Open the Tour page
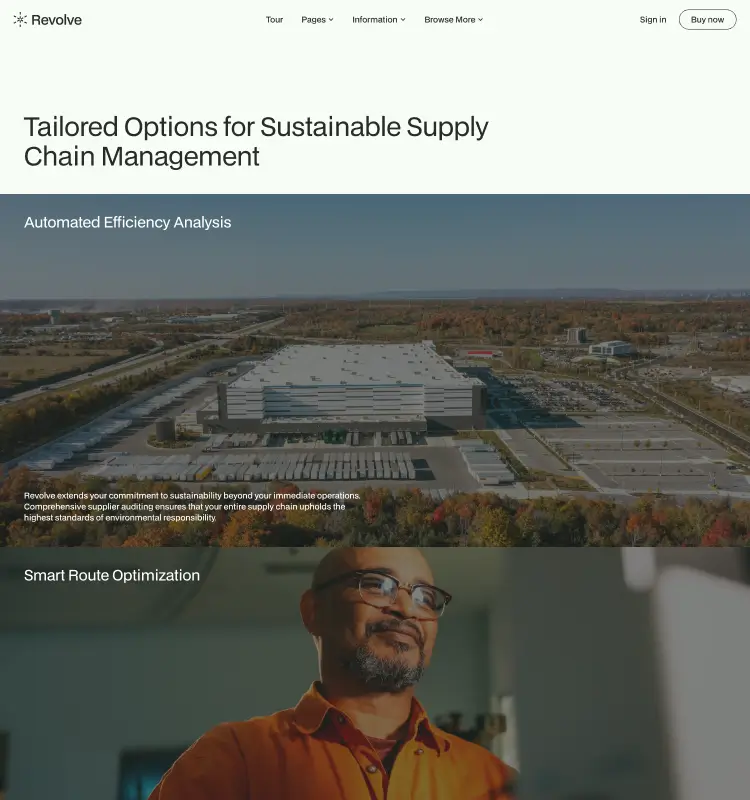 tap(274, 20)
